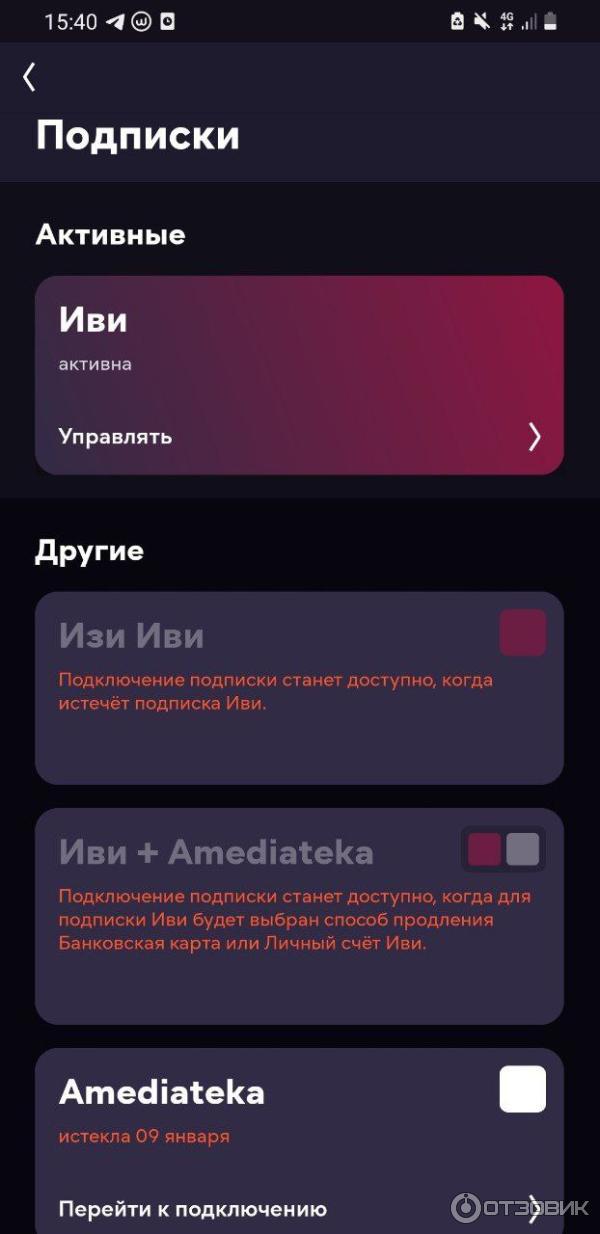
Task: Open Управлять on the active Иви subscription
Action: 115,436
